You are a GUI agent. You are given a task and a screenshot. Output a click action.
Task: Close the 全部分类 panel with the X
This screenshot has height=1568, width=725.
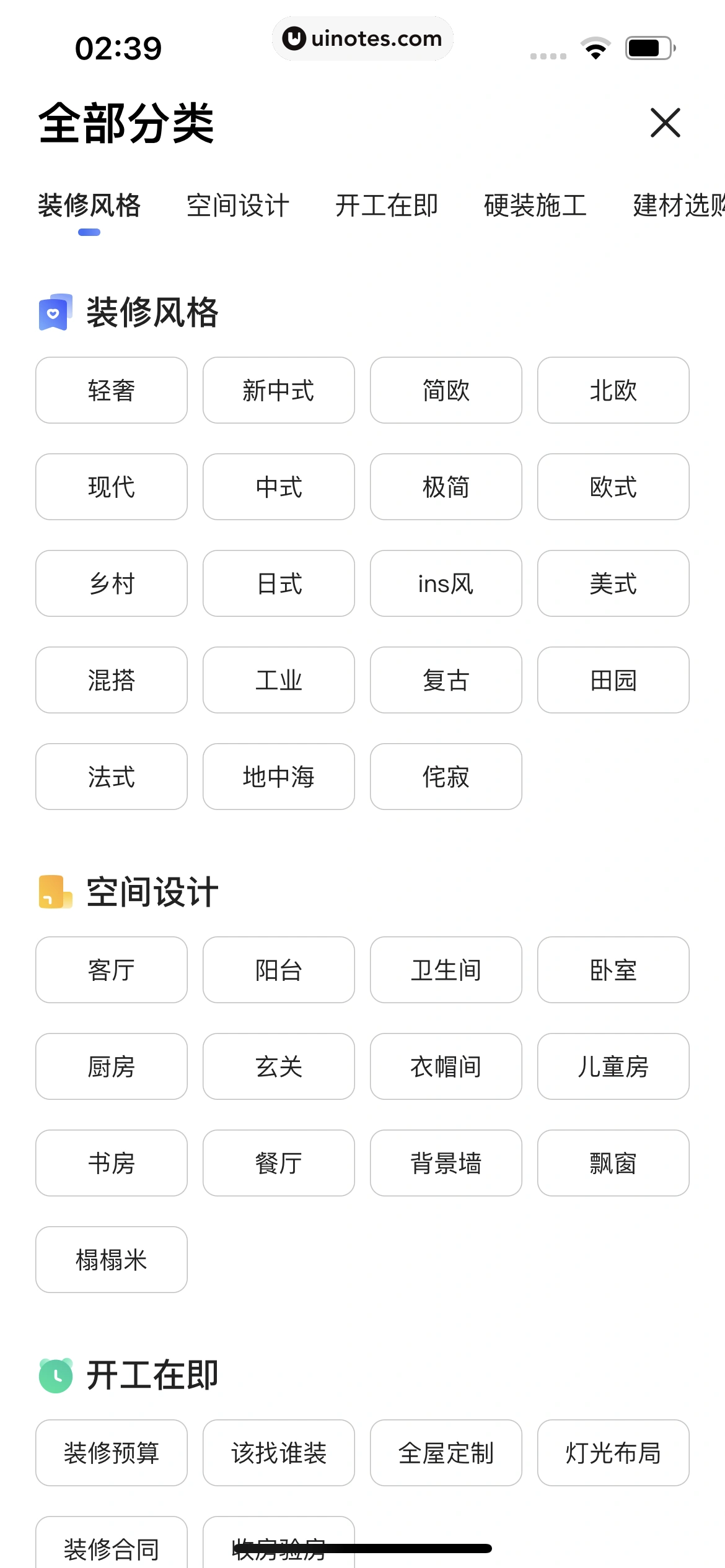(665, 123)
